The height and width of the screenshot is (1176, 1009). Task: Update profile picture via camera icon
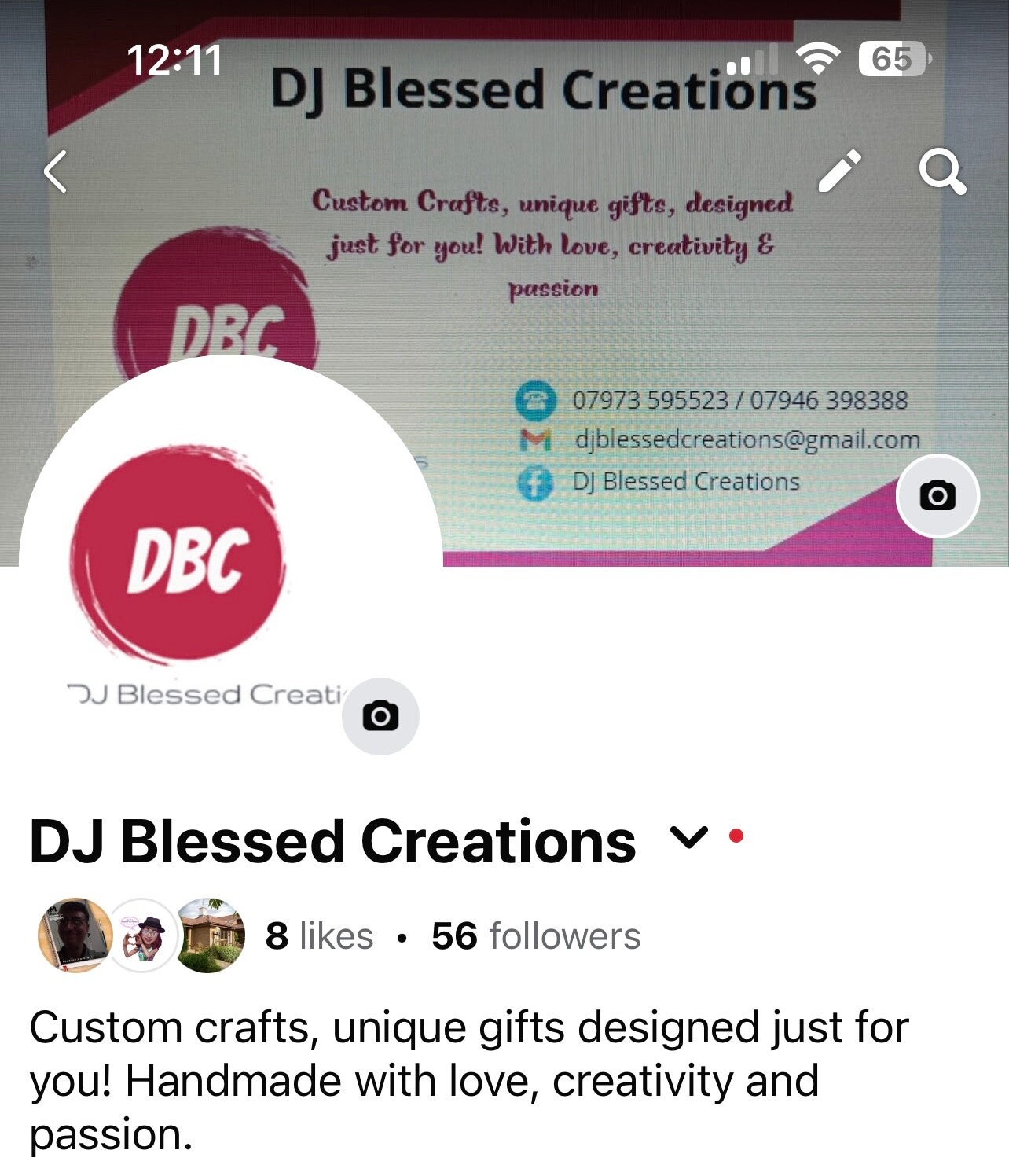pyautogui.click(x=380, y=716)
